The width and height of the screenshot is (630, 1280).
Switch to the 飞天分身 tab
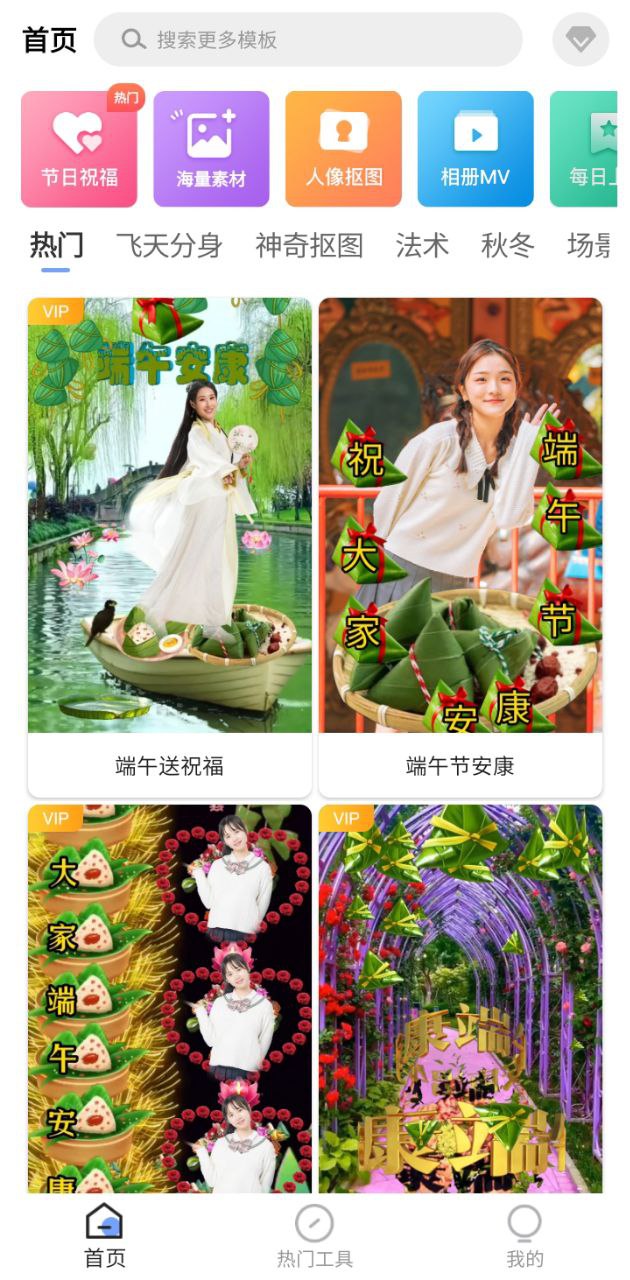pos(168,245)
